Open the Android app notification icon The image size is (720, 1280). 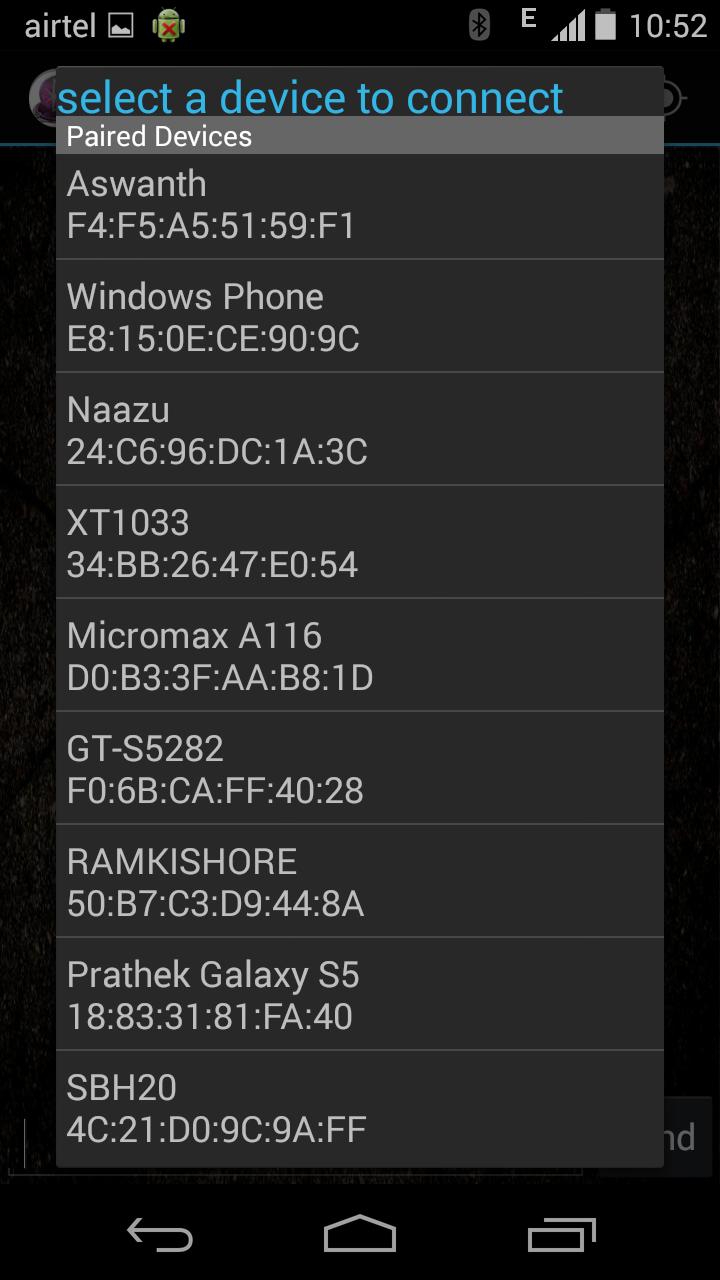tap(166, 26)
